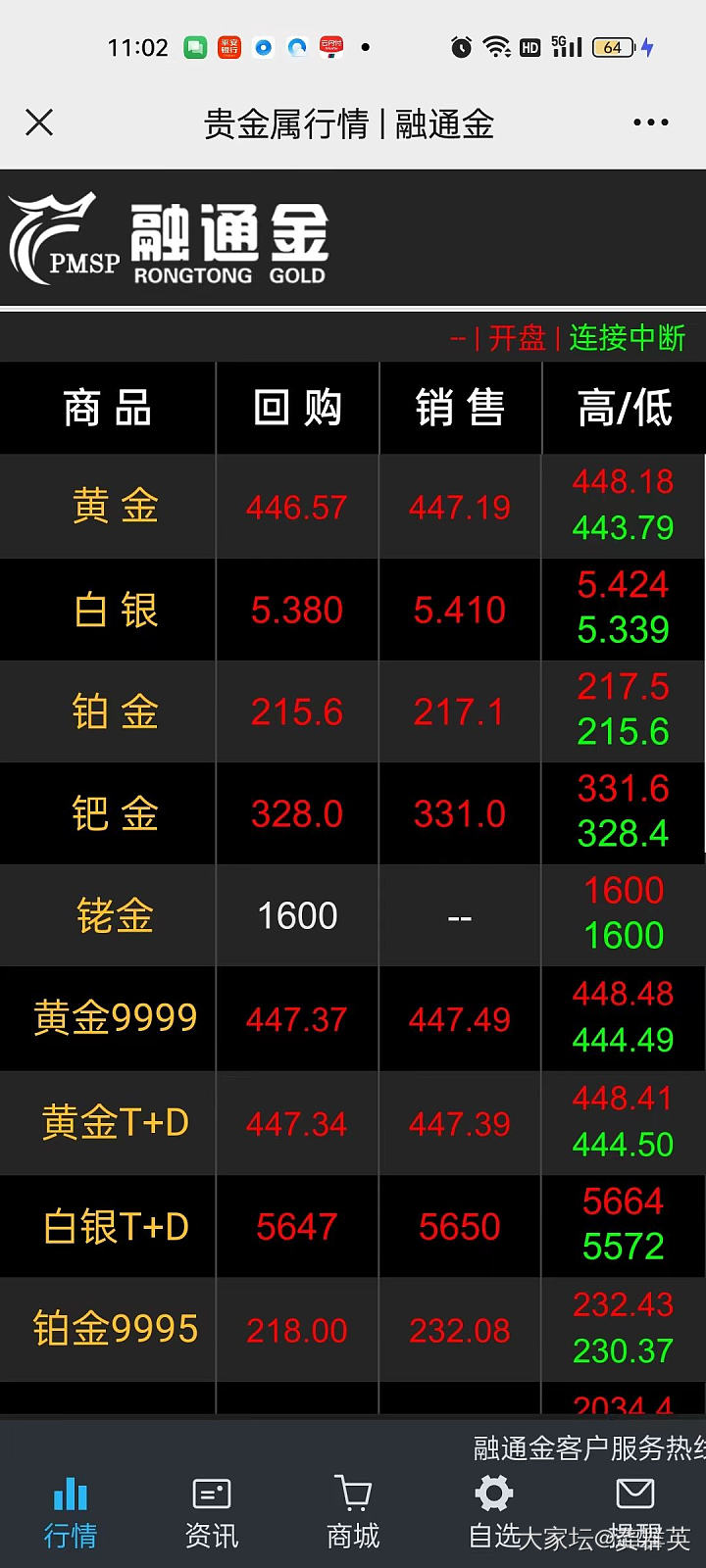The width and height of the screenshot is (706, 1568).
Task: Close the 贵金属行情 web page
Action: [x=39, y=122]
